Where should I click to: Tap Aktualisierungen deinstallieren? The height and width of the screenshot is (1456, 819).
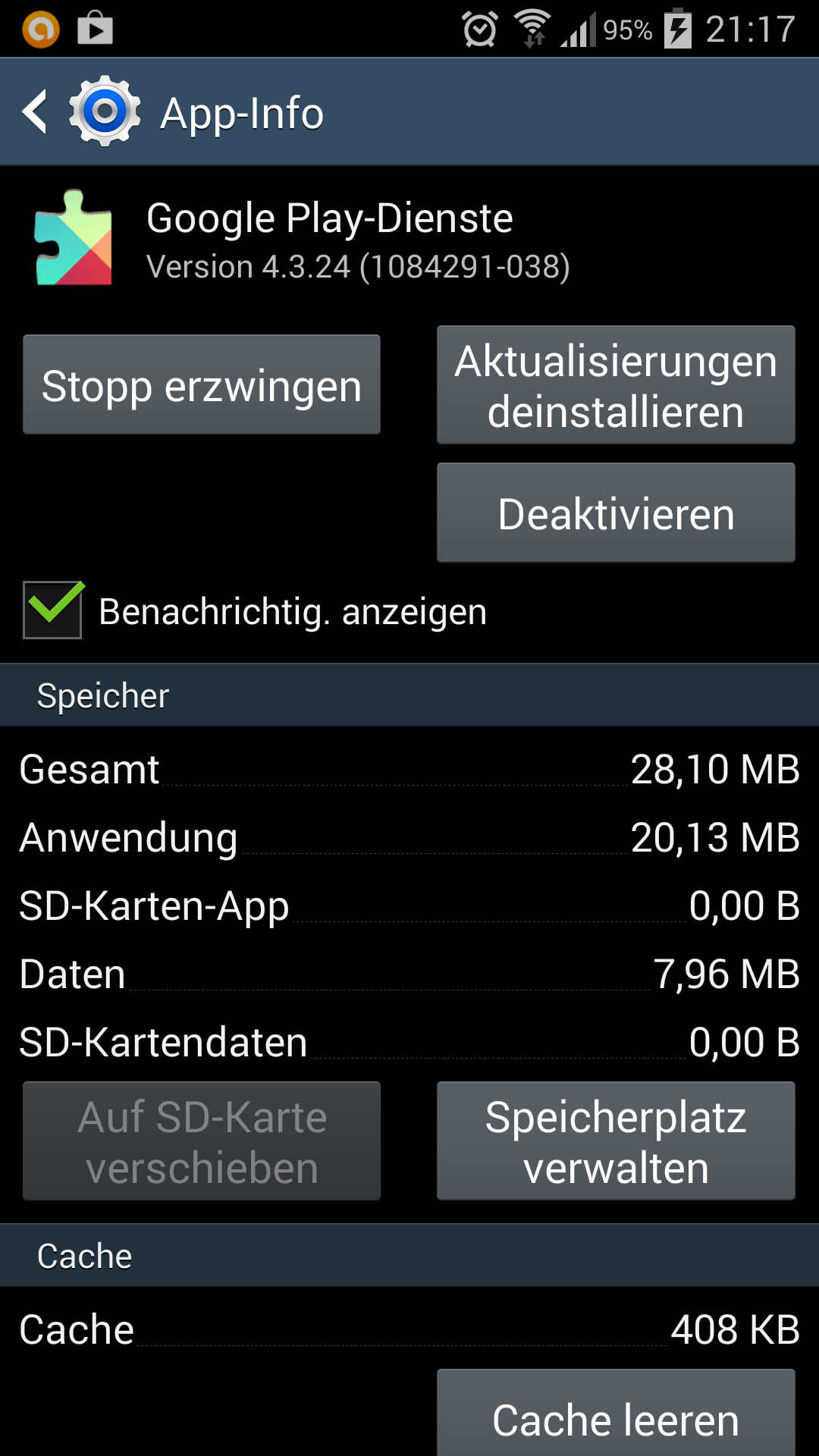pos(616,385)
